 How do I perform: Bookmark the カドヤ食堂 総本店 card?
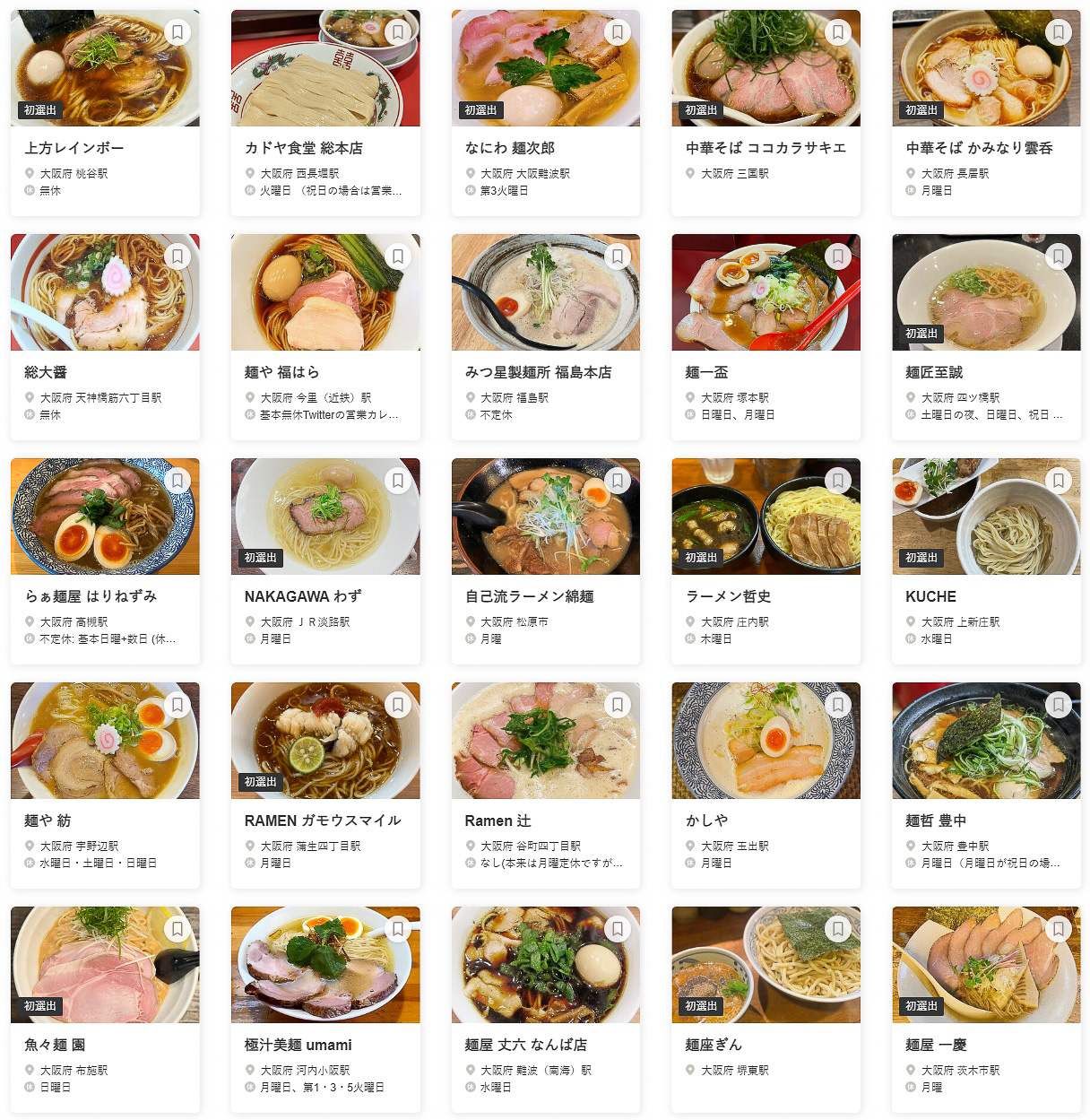pos(398,31)
